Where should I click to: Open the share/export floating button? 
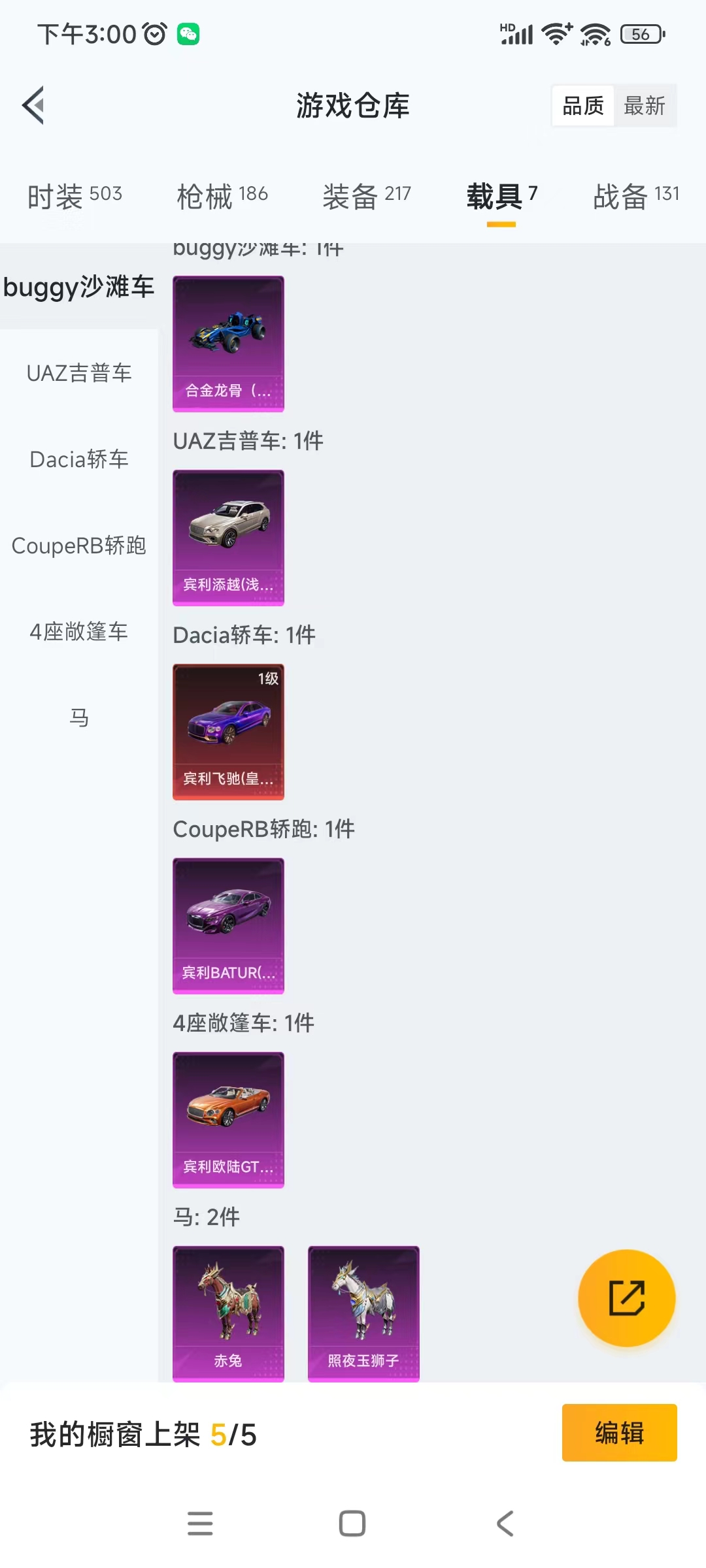coord(626,1299)
